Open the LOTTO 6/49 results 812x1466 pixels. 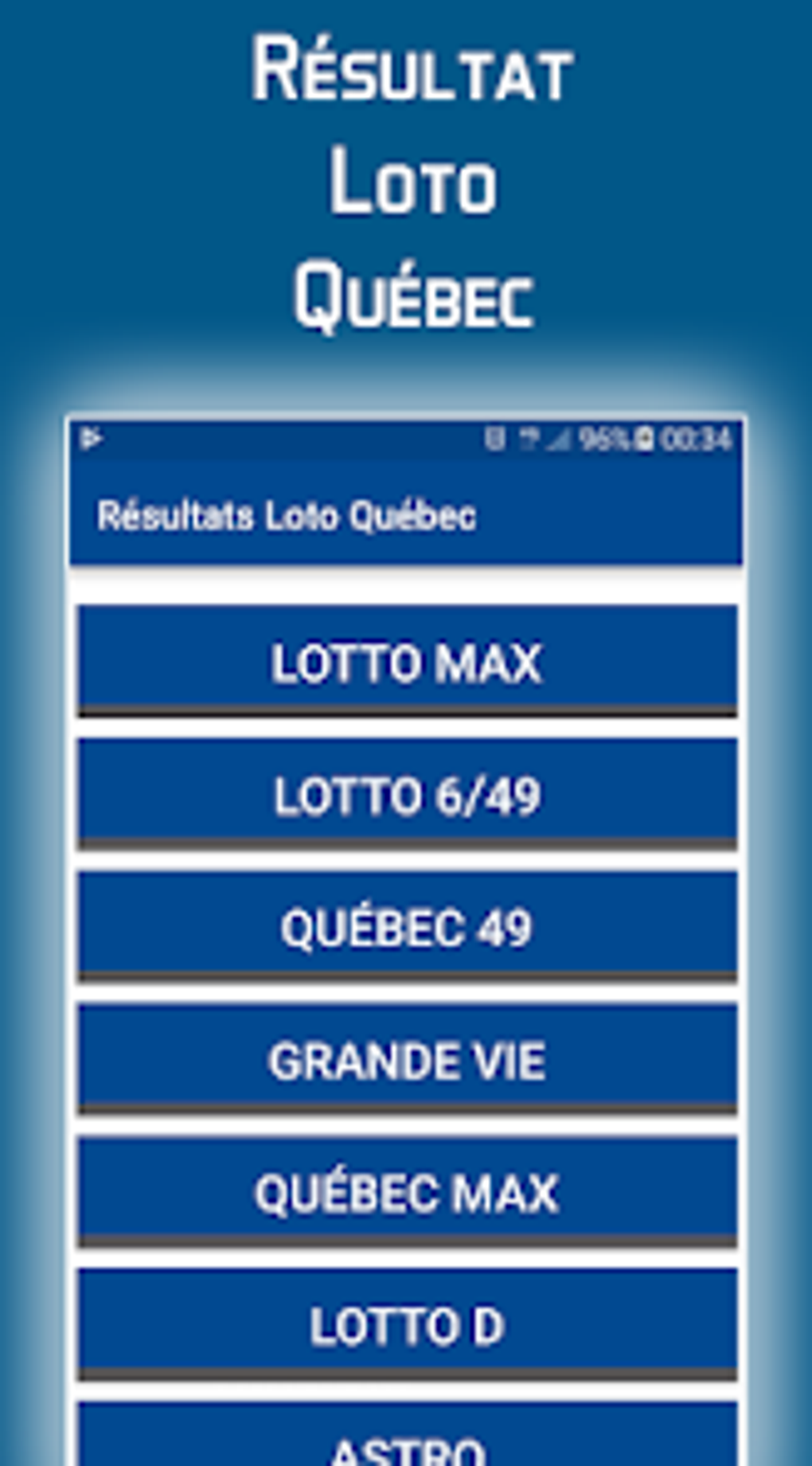[406, 794]
